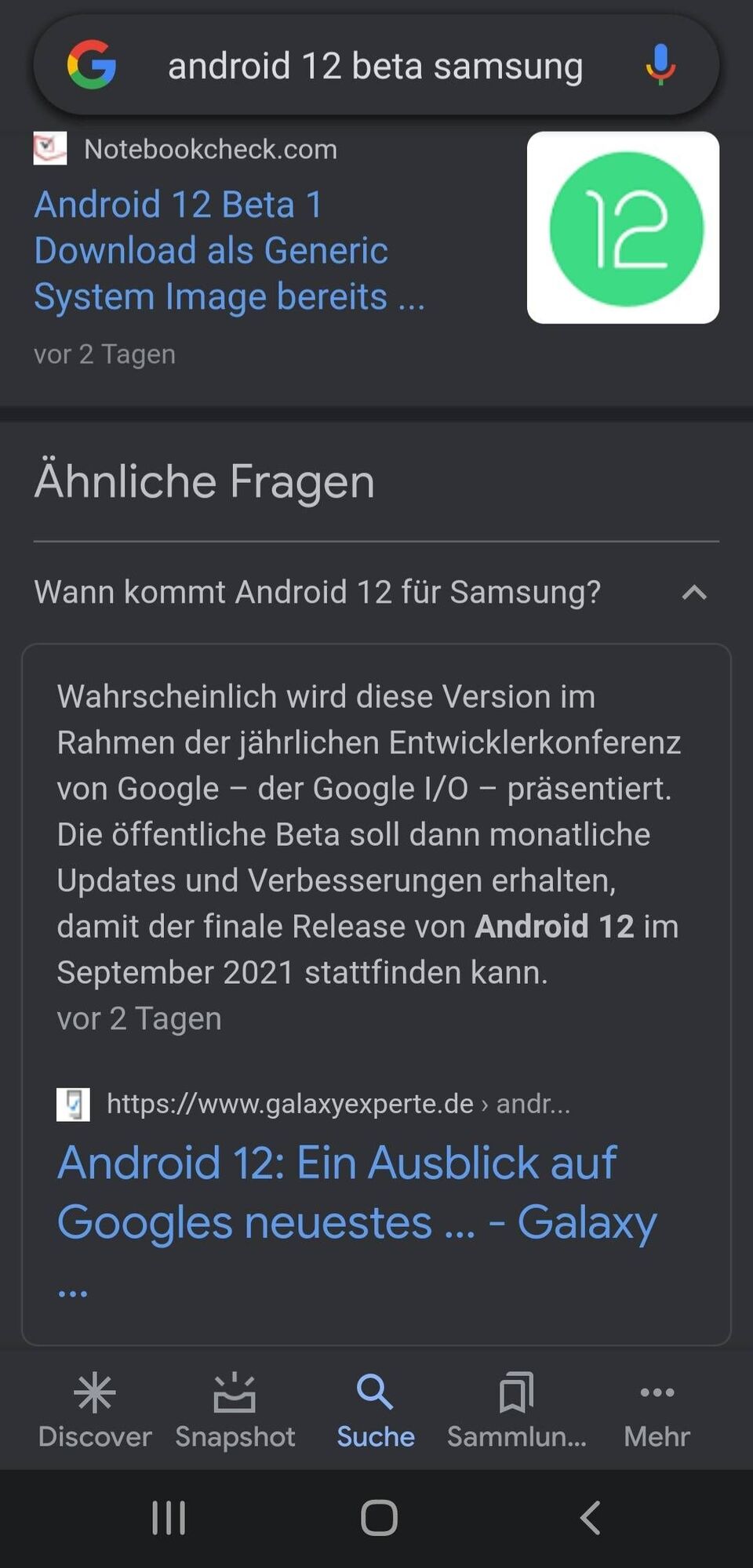Tap the search input with android 12 beta samsung

pos(374,65)
